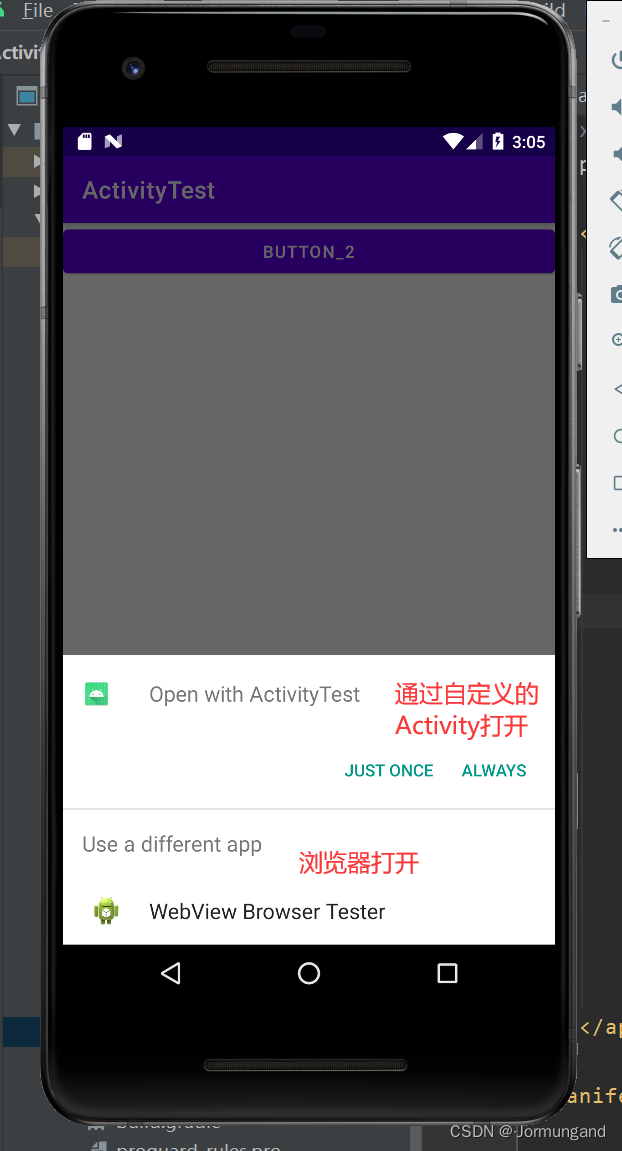This screenshot has height=1151, width=622.
Task: Go back using the navigation bar
Action: [x=171, y=973]
